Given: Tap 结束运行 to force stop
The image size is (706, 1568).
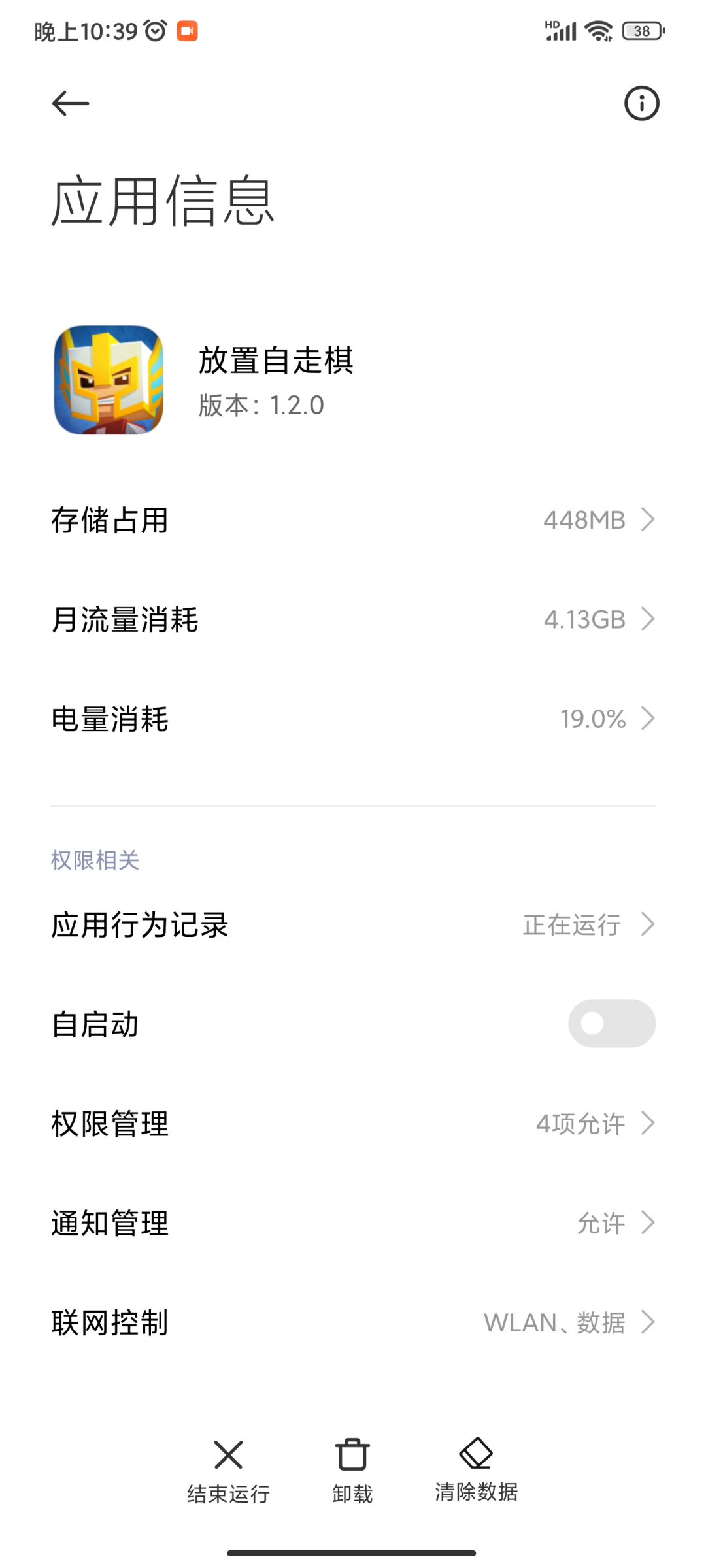Looking at the screenshot, I should tap(228, 1470).
